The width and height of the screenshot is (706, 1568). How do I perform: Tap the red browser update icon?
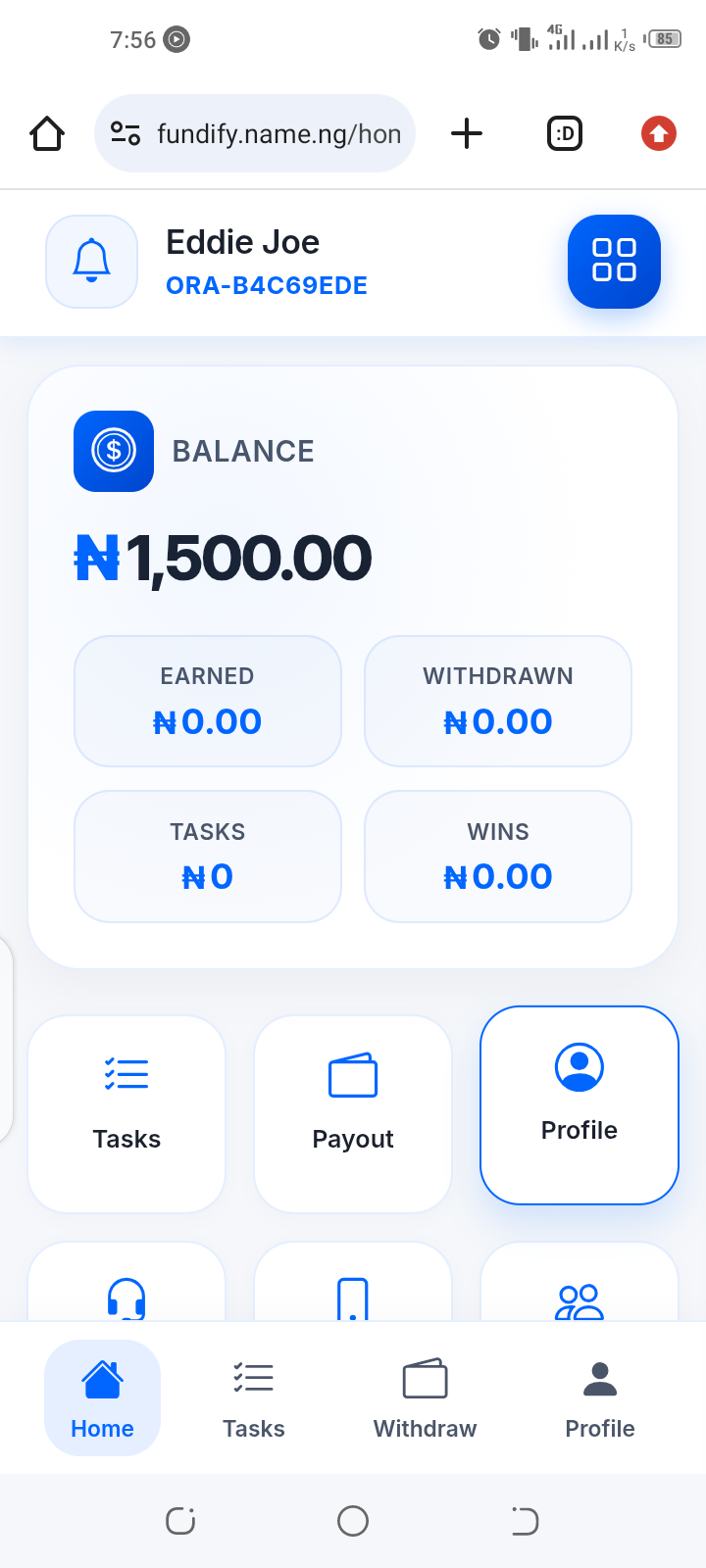click(x=659, y=133)
